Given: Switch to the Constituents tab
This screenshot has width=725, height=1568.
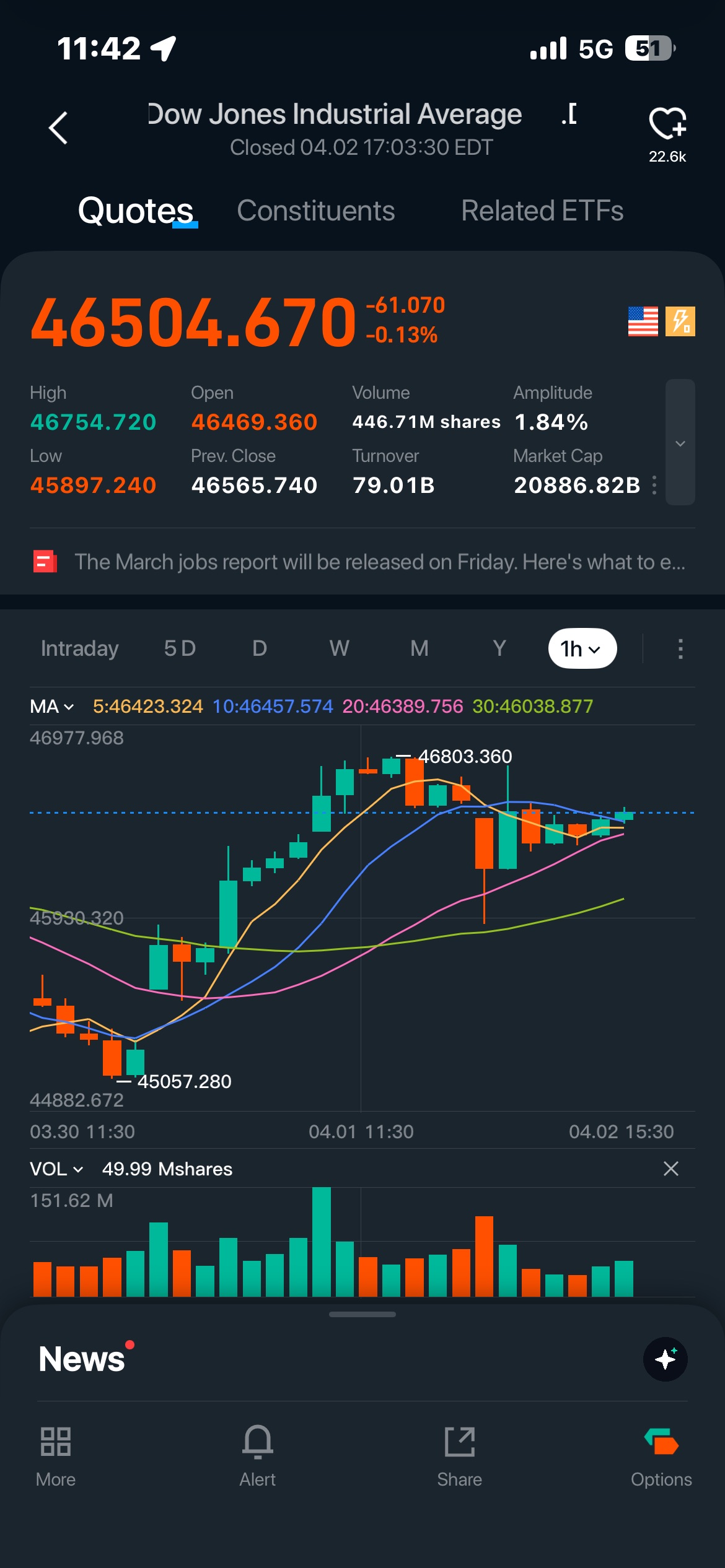Looking at the screenshot, I should (315, 211).
